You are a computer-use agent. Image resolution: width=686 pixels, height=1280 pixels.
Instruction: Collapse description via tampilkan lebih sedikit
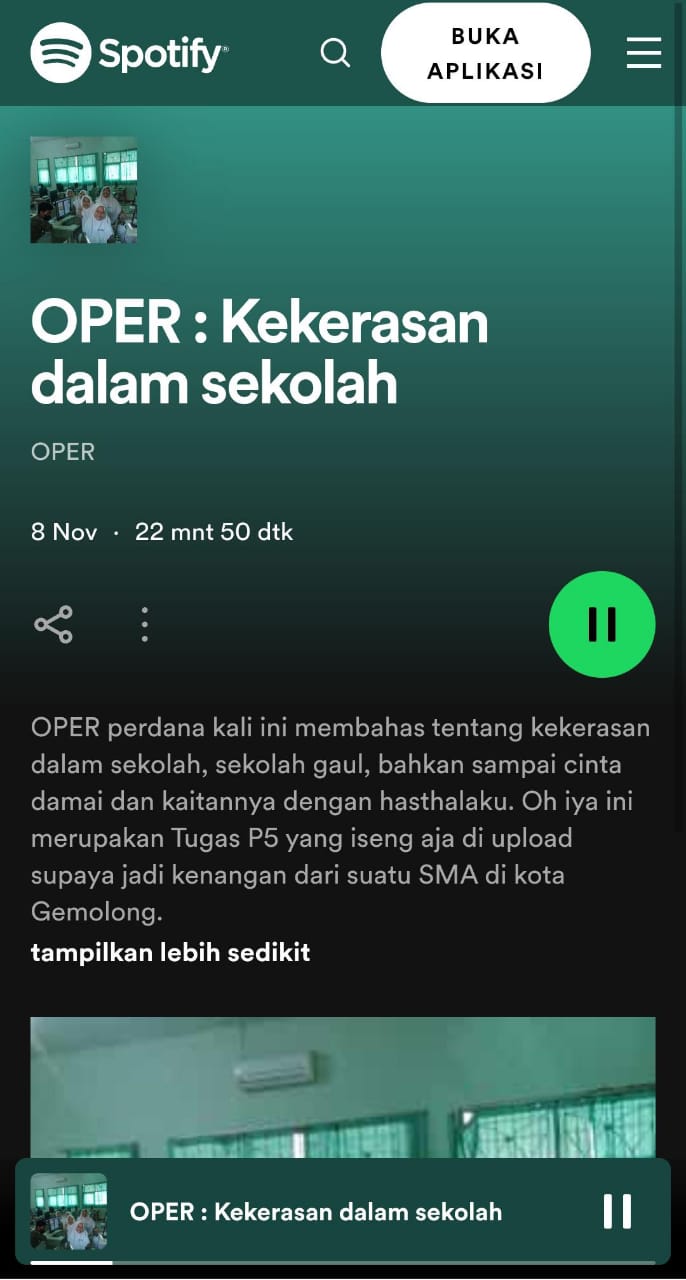coord(171,952)
